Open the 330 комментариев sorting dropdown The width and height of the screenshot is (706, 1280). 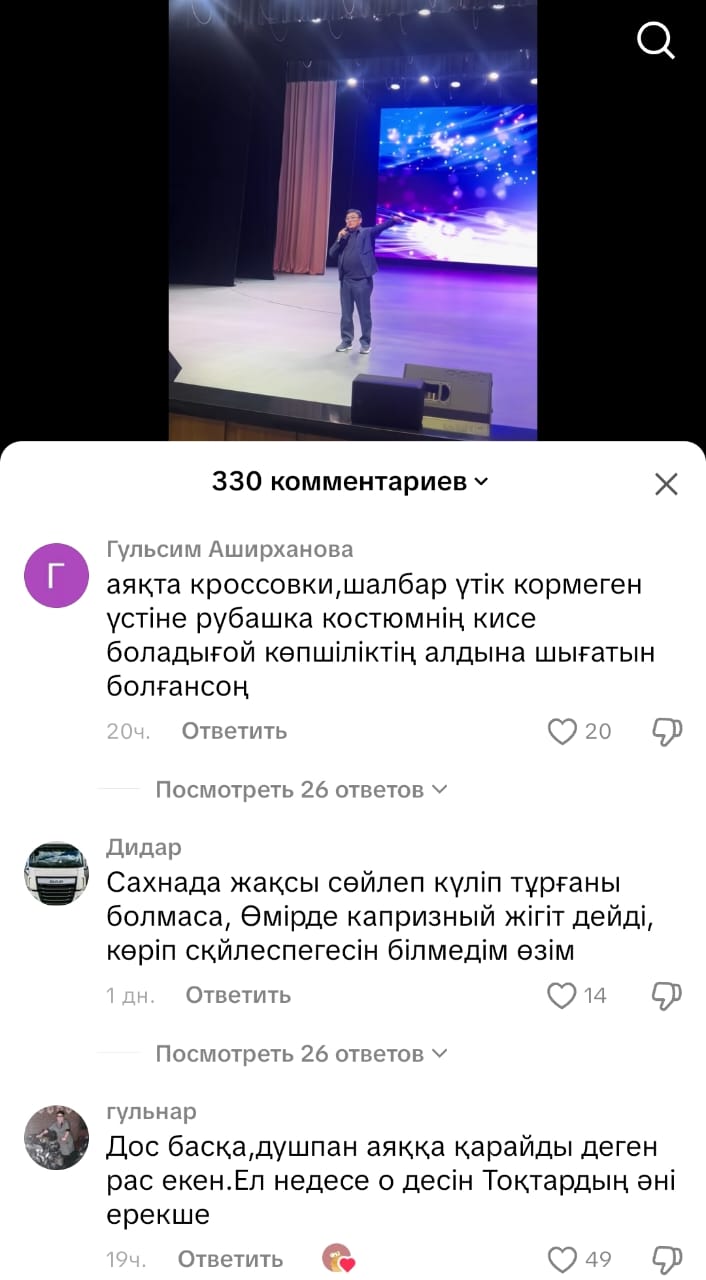click(350, 482)
